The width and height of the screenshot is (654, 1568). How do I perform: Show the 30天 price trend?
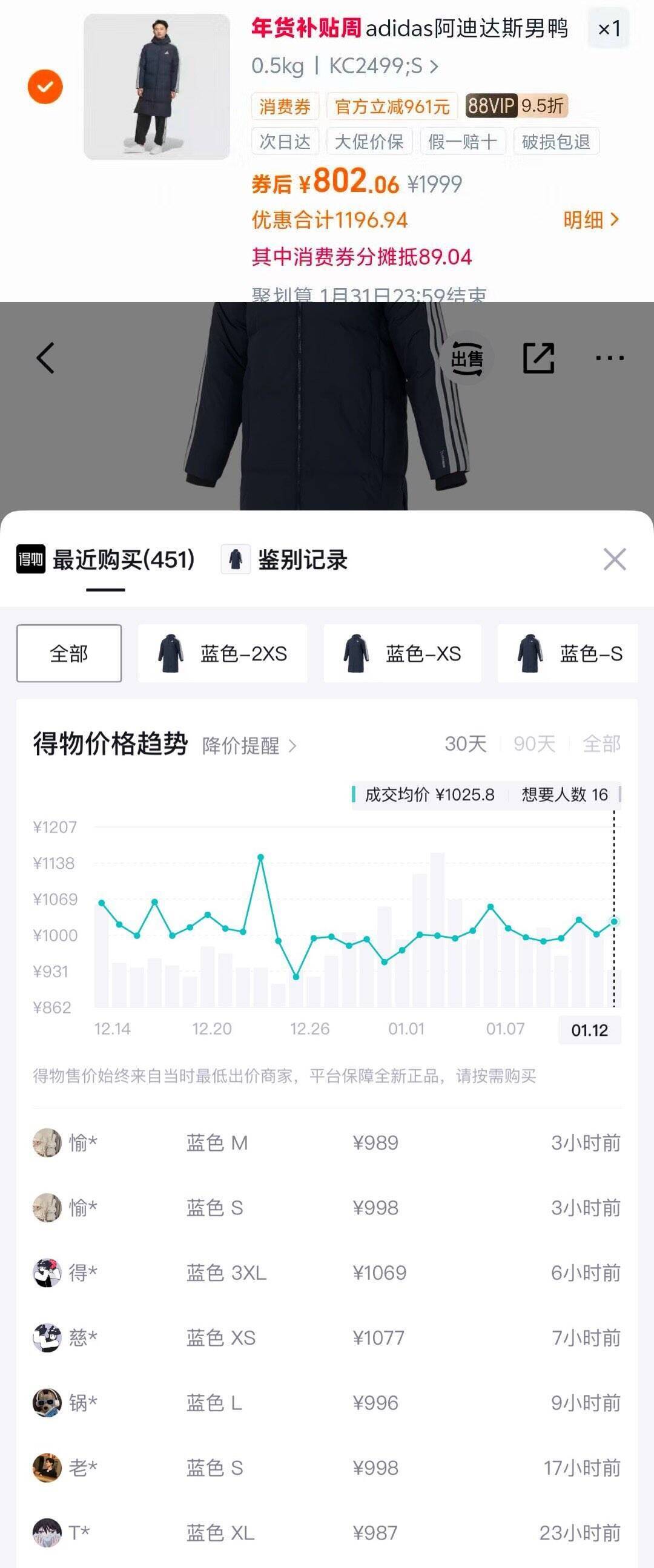[x=465, y=744]
